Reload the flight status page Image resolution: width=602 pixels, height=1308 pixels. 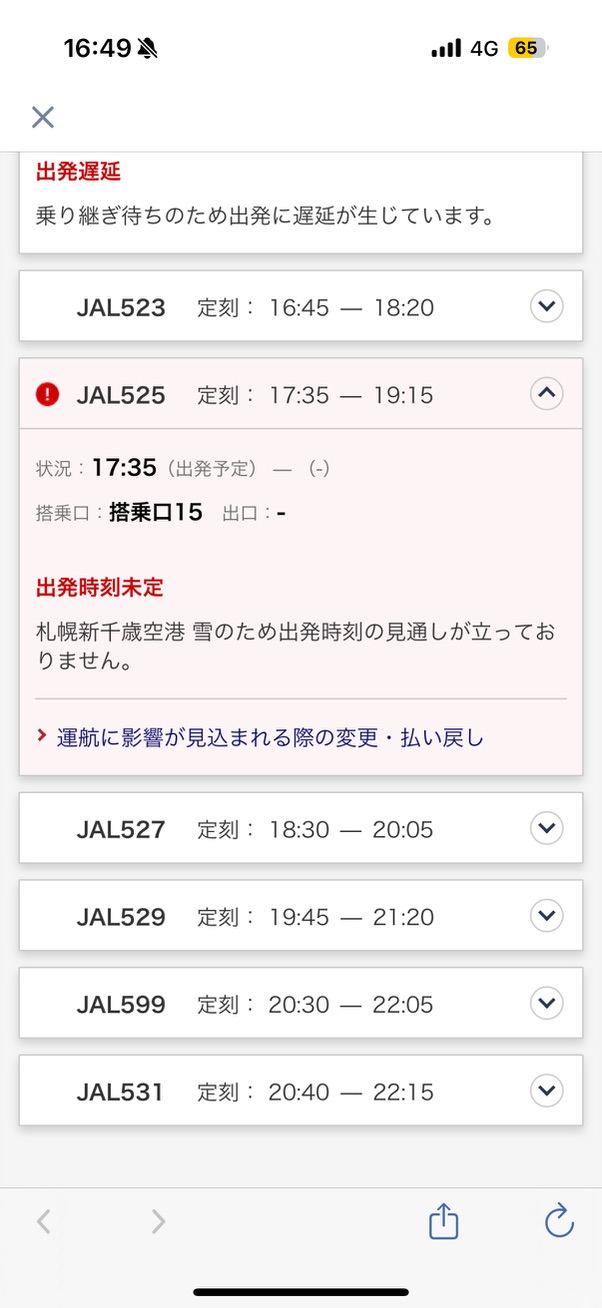tap(558, 1221)
